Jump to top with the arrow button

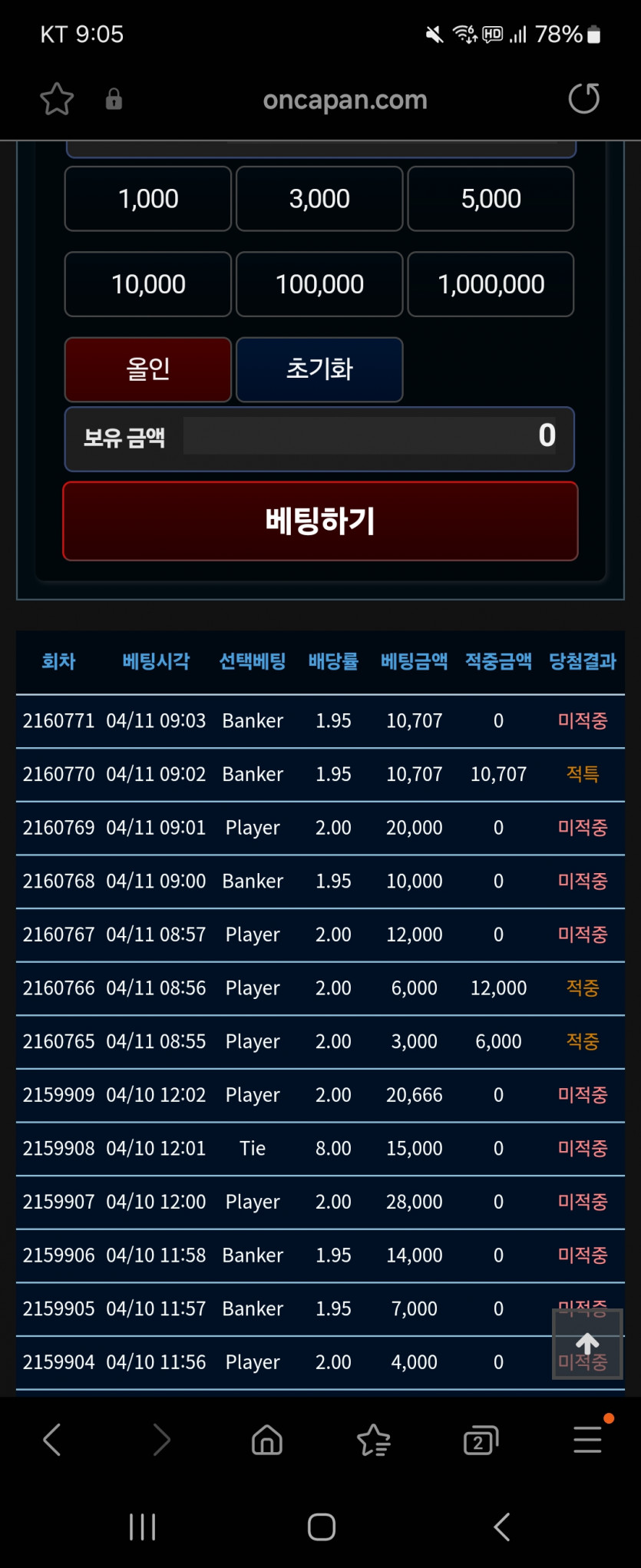[x=587, y=1344]
